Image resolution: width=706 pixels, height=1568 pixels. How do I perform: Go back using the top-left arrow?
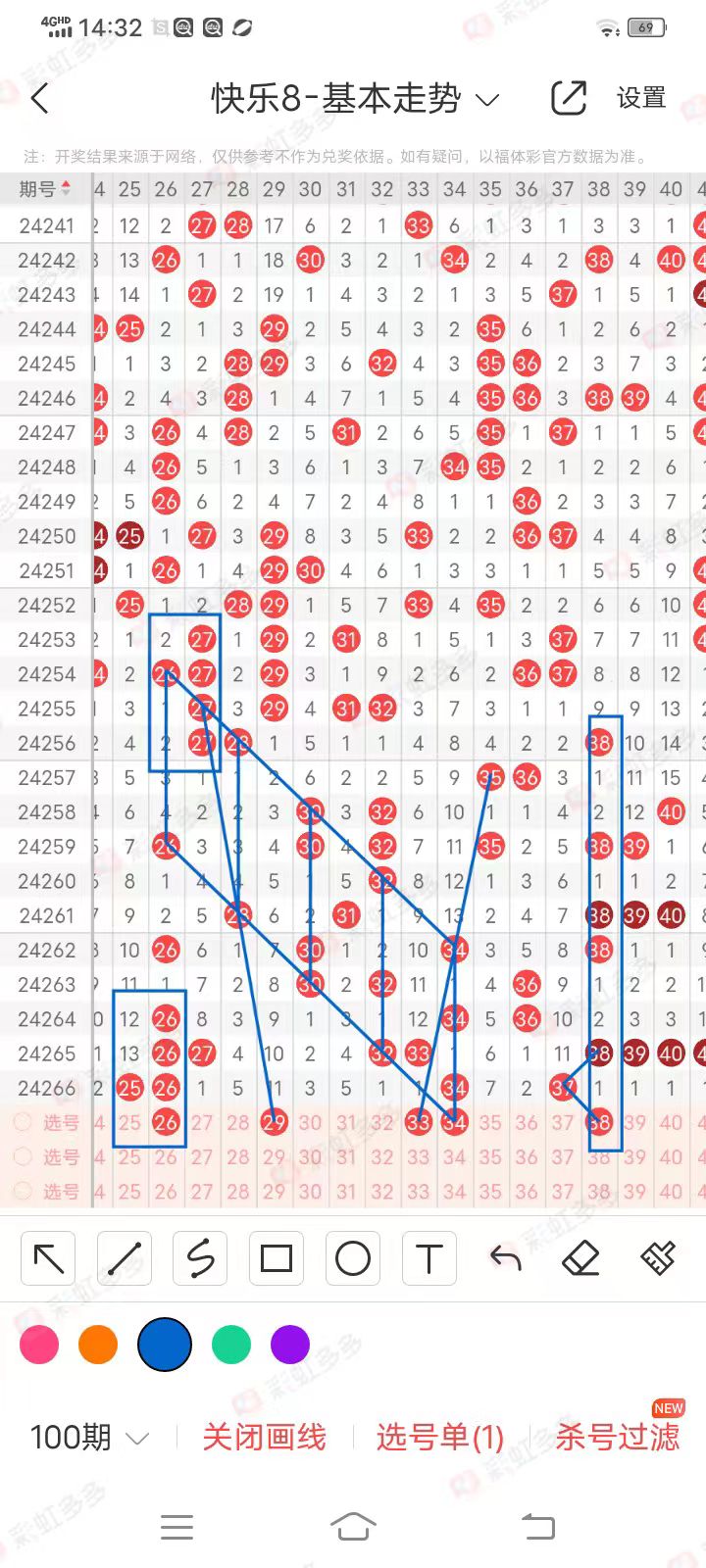pyautogui.click(x=40, y=99)
